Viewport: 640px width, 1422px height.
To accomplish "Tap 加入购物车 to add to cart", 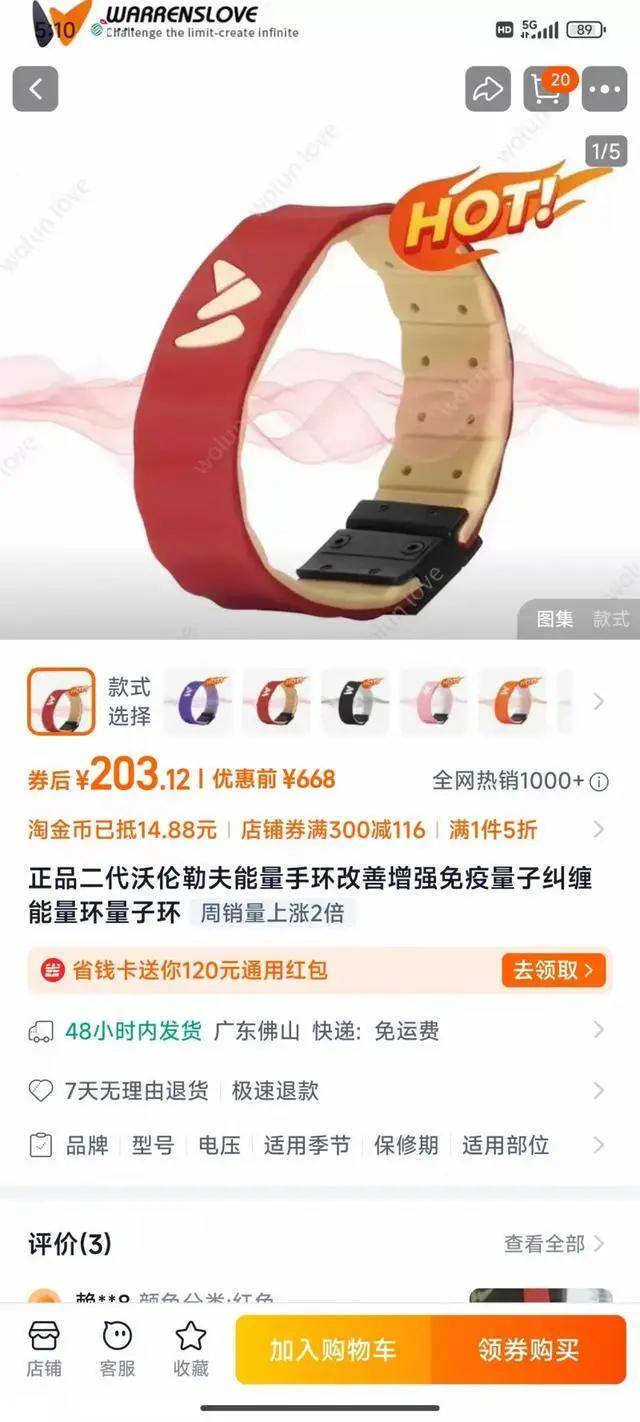I will point(333,1349).
